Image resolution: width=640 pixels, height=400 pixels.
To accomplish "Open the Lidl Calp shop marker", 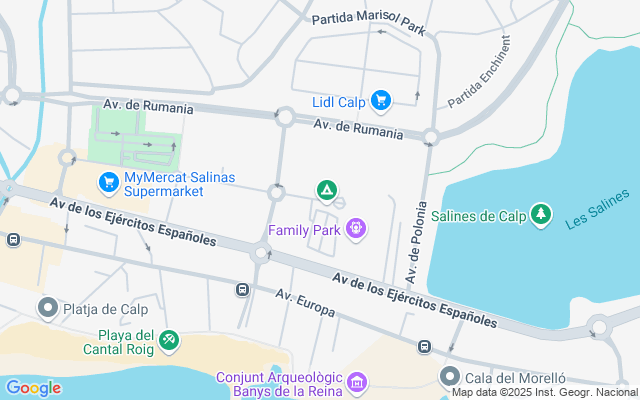I will click(x=380, y=100).
